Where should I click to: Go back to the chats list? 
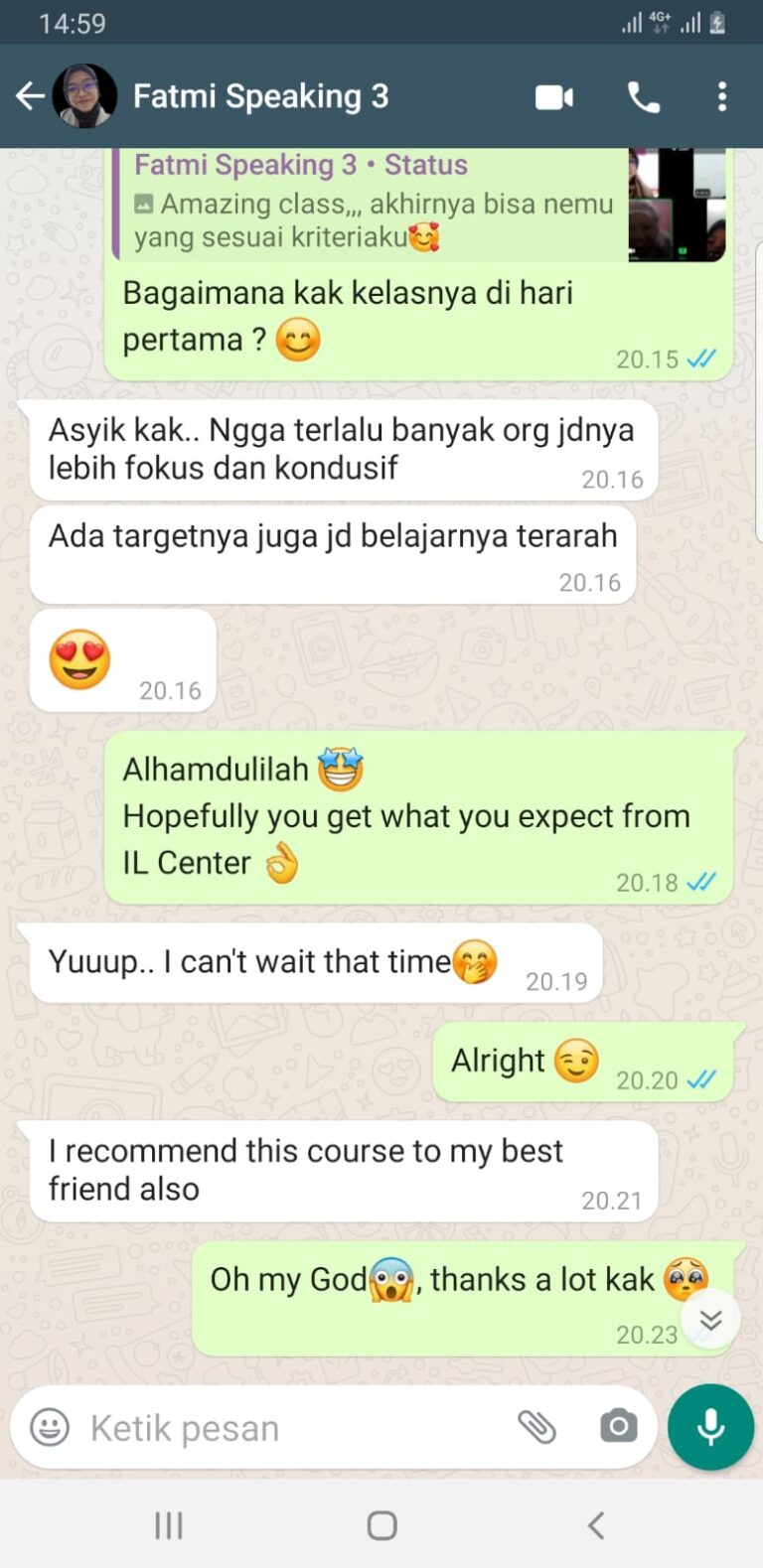[30, 96]
